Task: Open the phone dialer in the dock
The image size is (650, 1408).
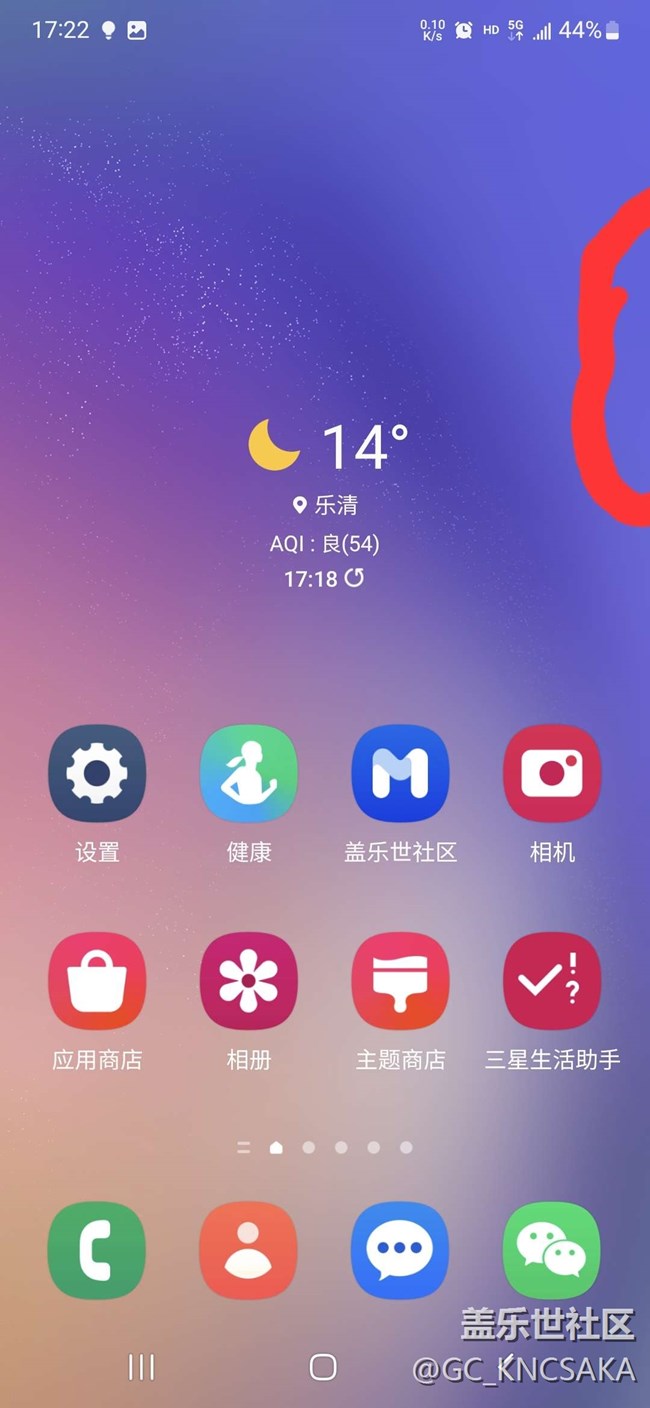Action: 97,1250
